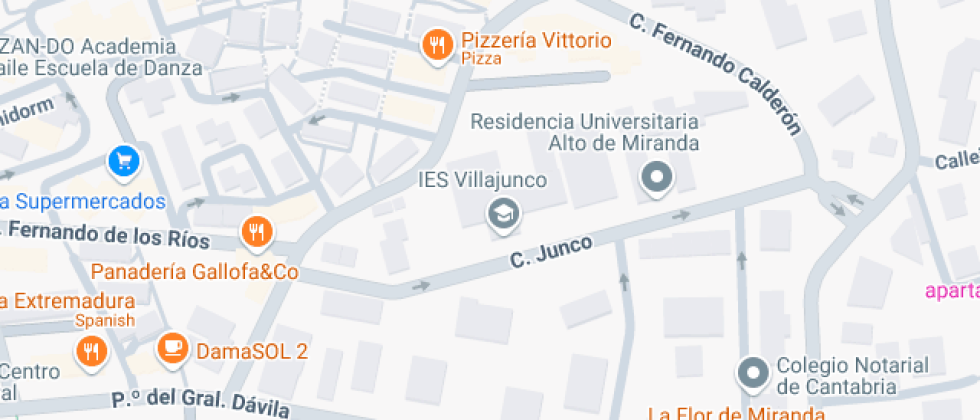Open the Panadería Gallofa&Co restaurant marker

pos(257,233)
